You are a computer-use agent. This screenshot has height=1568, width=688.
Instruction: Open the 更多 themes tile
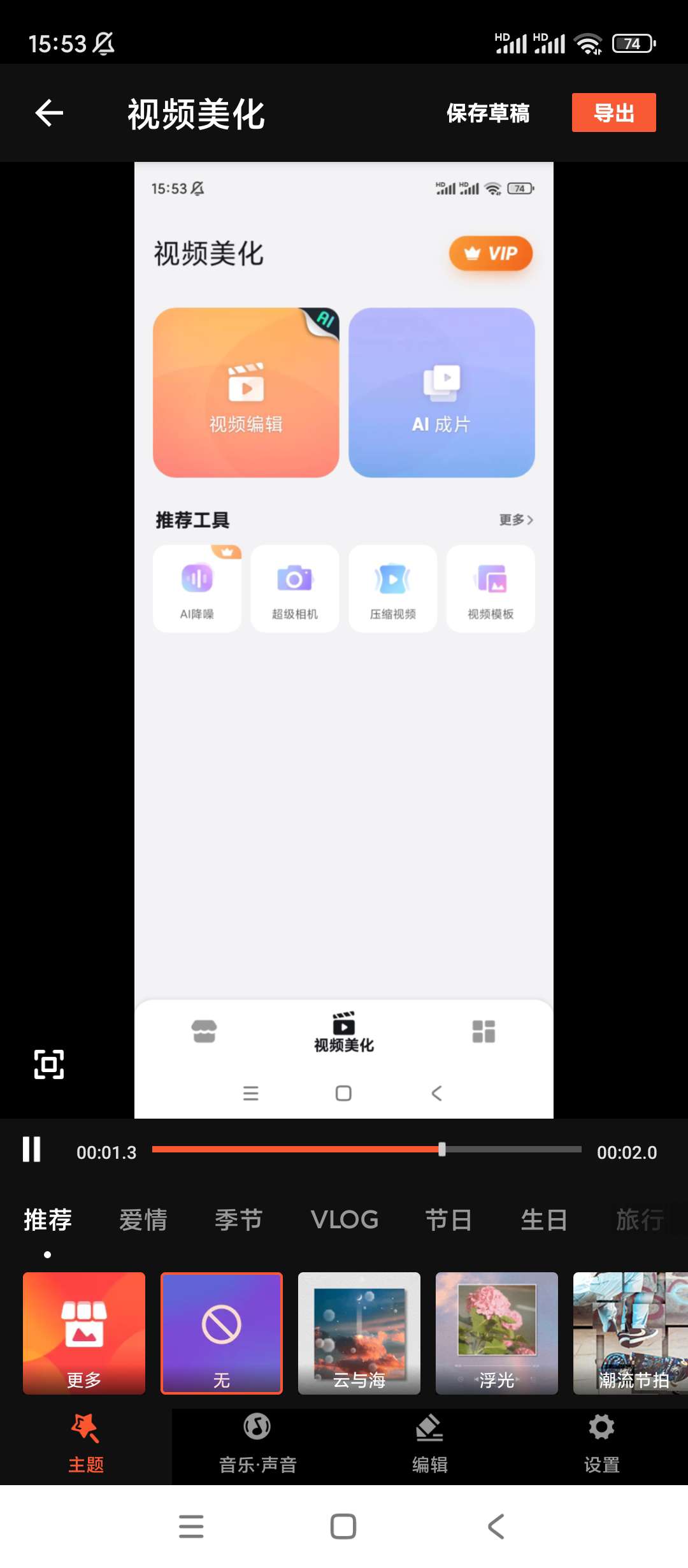coord(84,1333)
